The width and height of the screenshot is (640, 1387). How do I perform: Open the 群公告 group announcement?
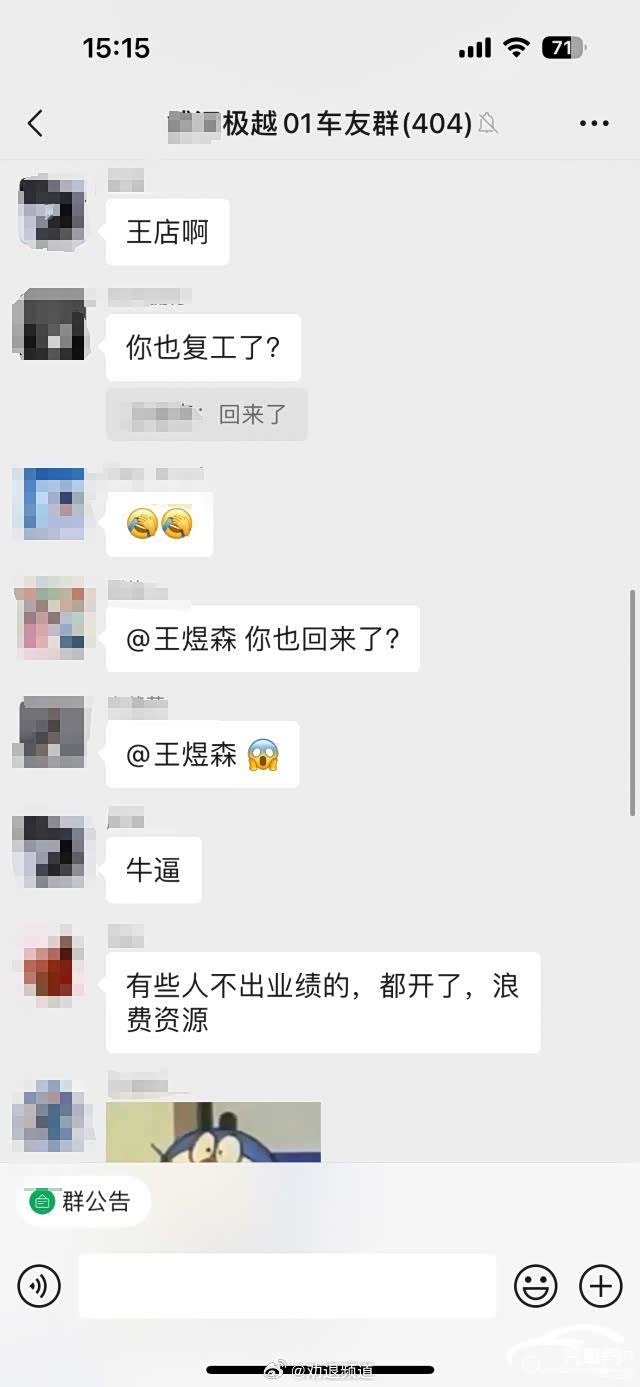coord(84,1201)
